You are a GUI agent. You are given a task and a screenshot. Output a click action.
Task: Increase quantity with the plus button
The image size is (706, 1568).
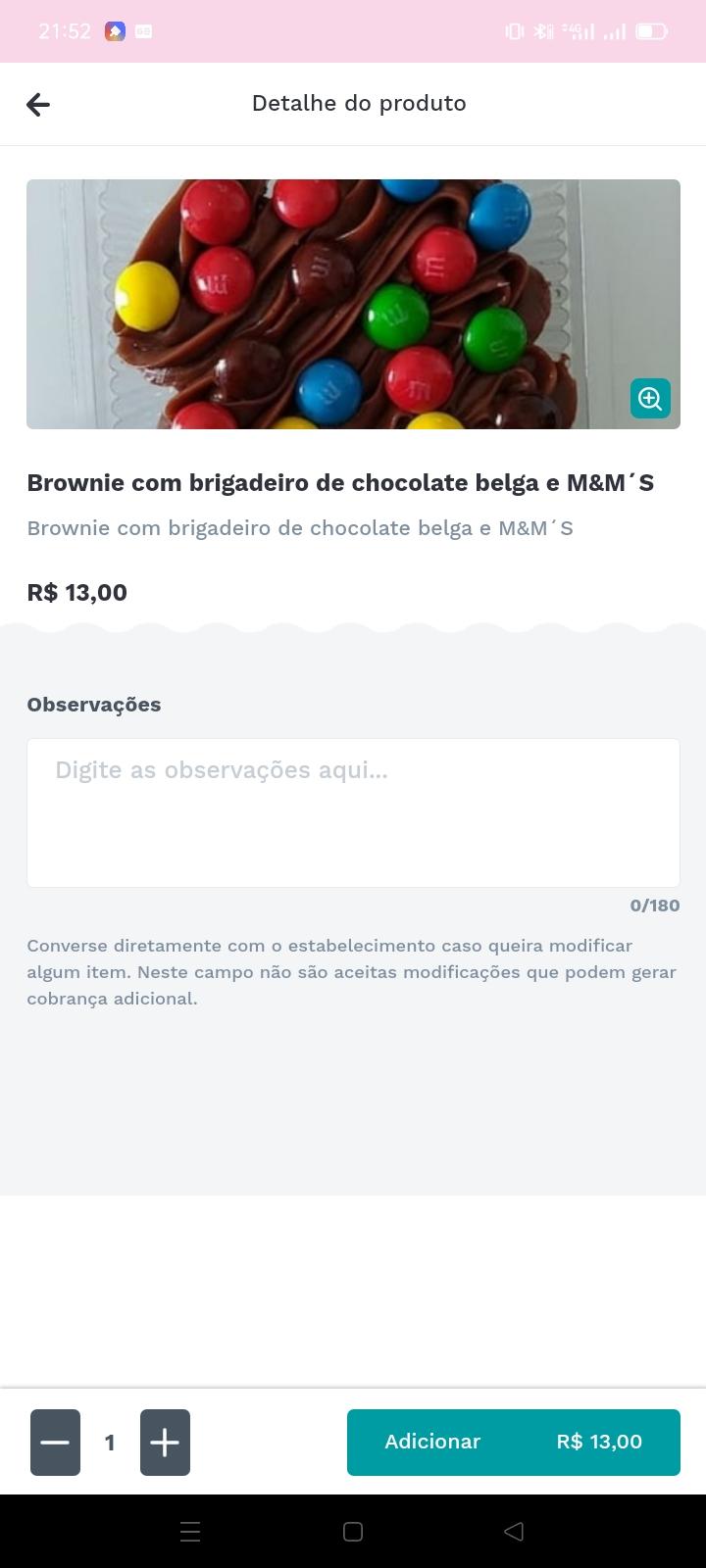[165, 1443]
